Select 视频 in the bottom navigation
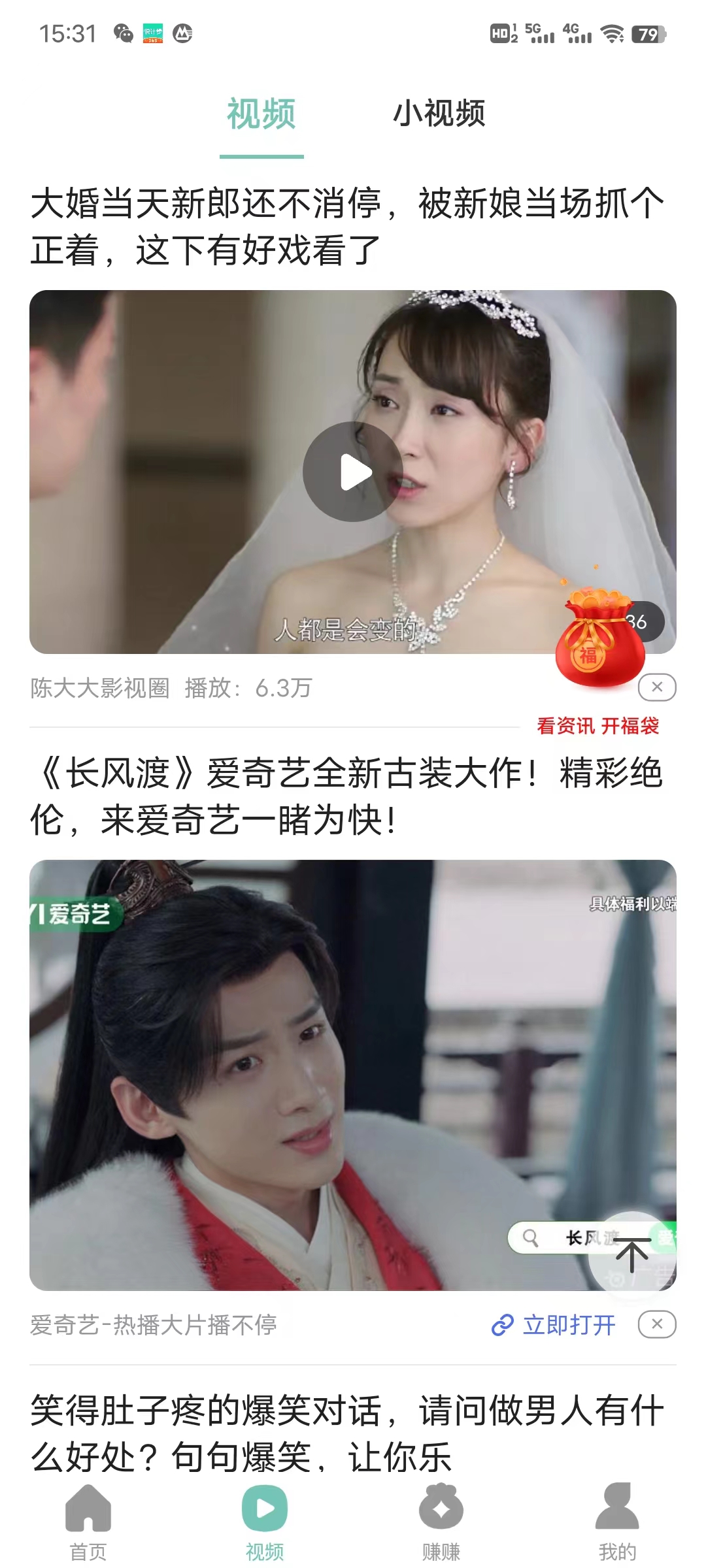706x1568 pixels. 265,1522
